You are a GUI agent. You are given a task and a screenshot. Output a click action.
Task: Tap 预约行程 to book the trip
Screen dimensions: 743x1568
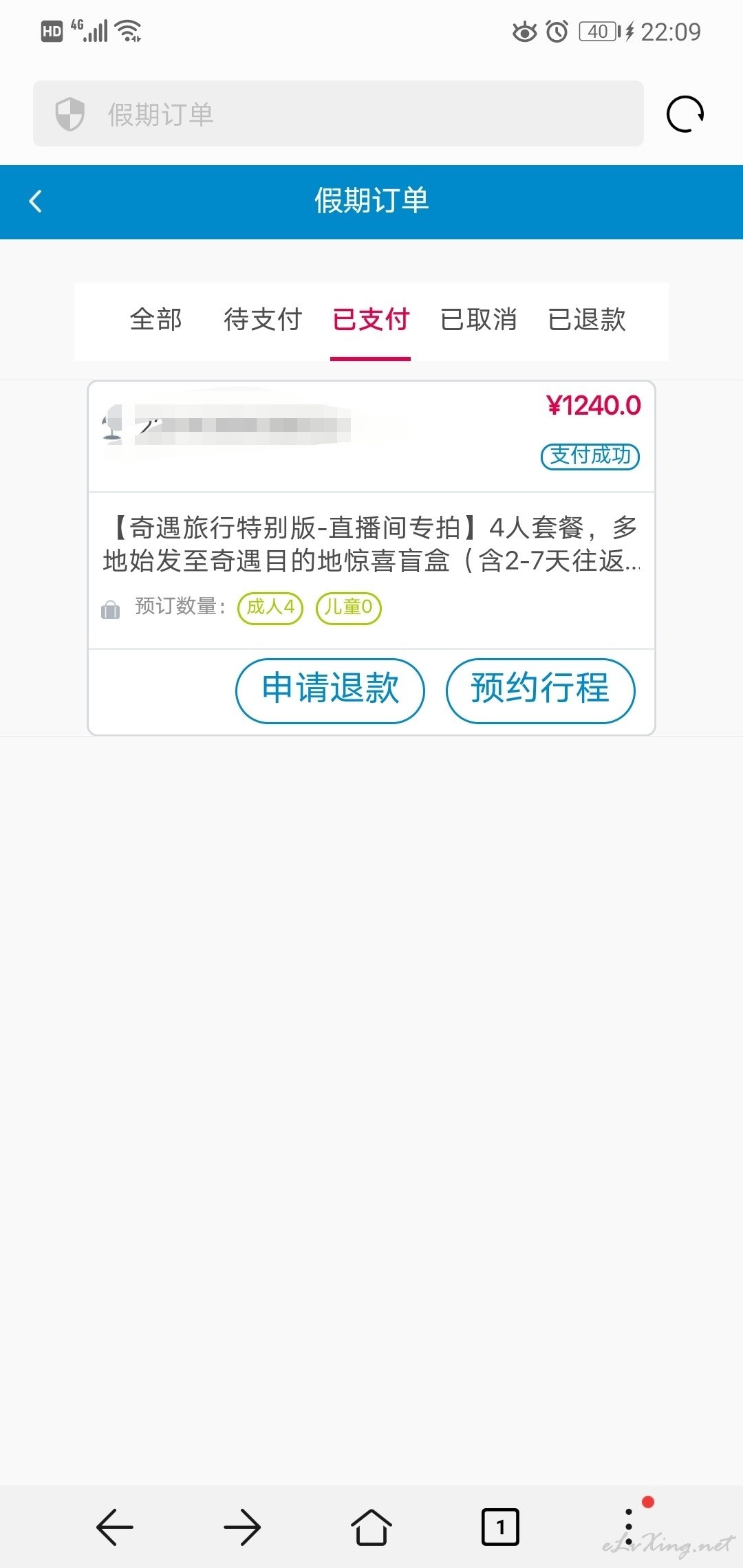click(540, 690)
